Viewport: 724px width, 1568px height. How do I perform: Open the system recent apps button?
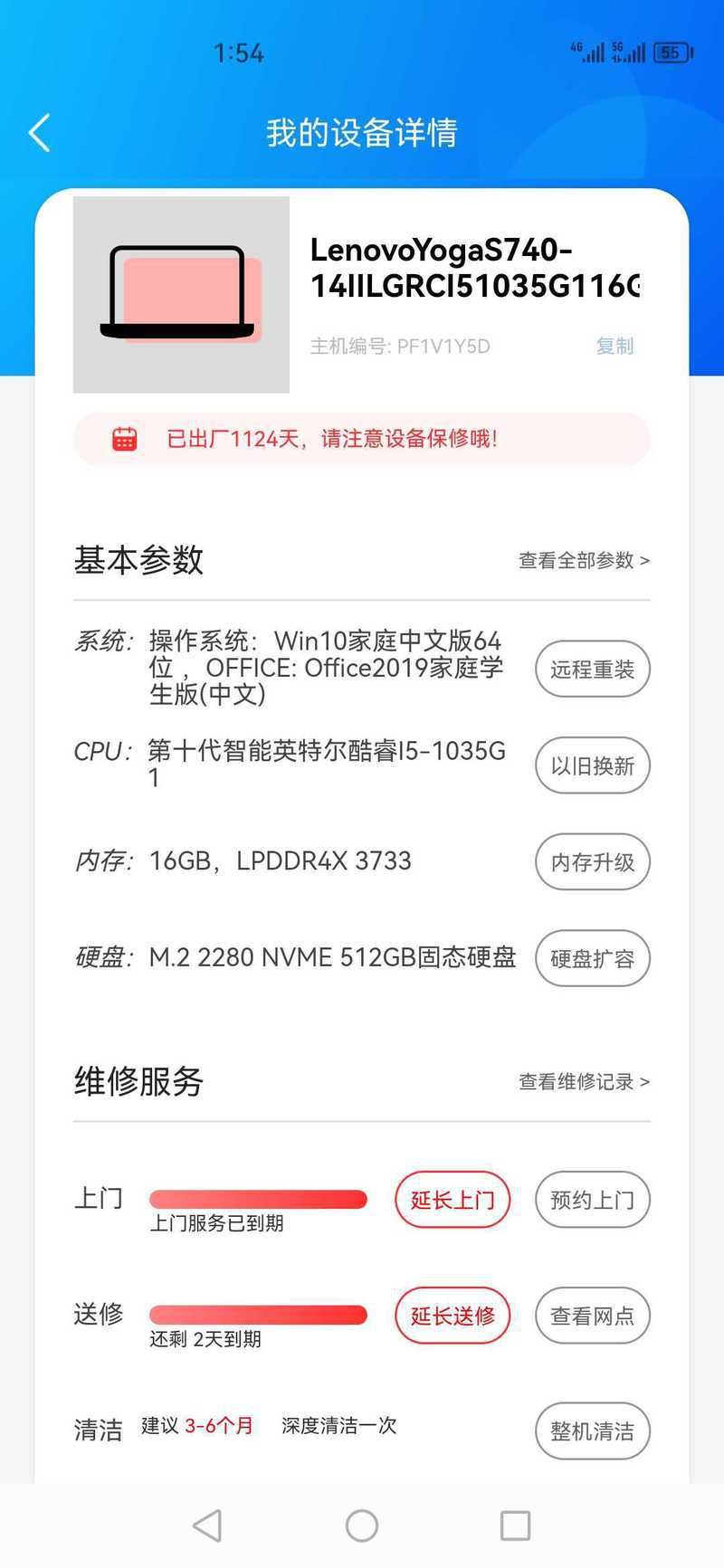[515, 1525]
